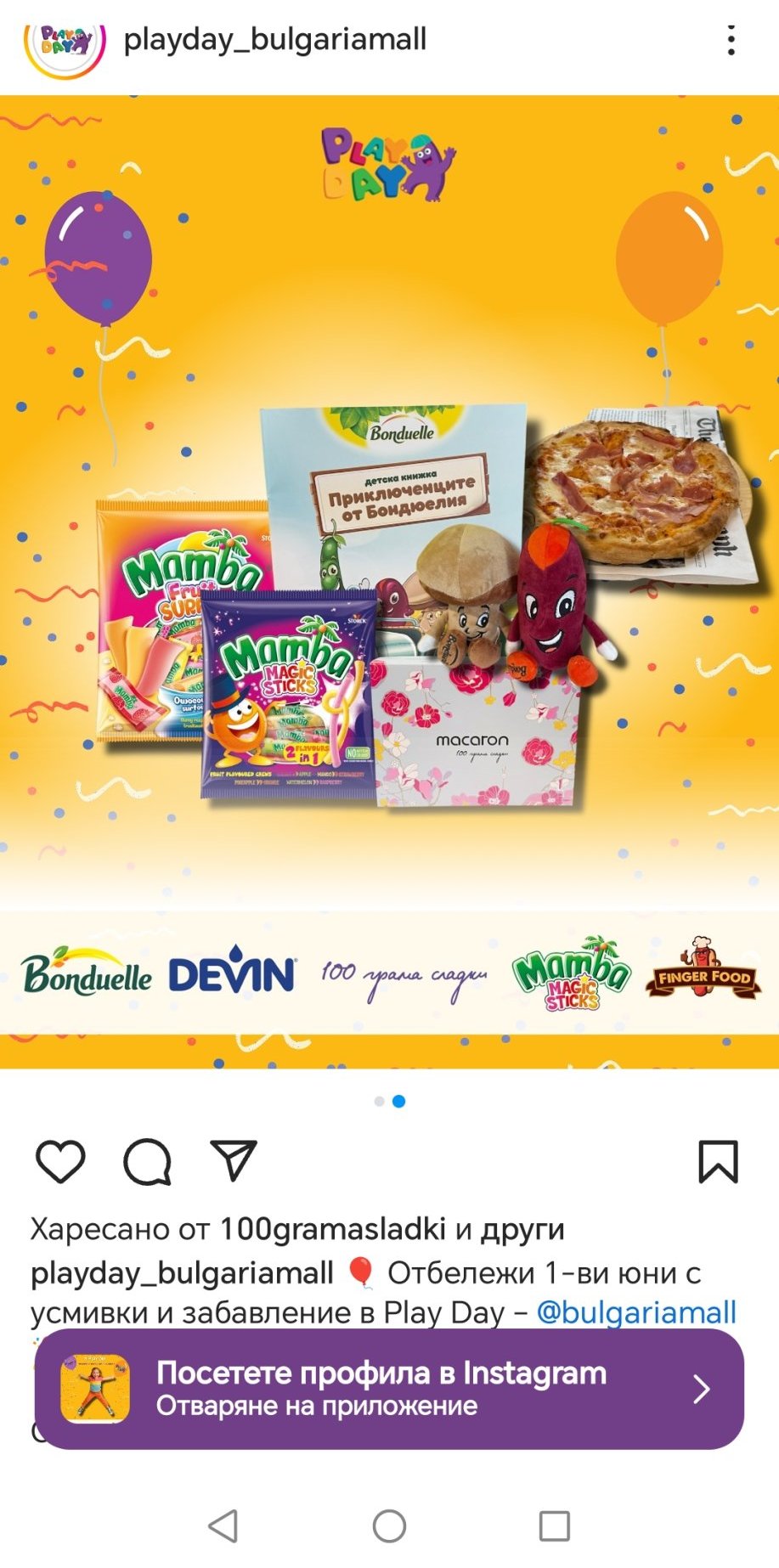Tap the carousel page indicator dots
This screenshot has width=779, height=1568.
click(x=389, y=1102)
